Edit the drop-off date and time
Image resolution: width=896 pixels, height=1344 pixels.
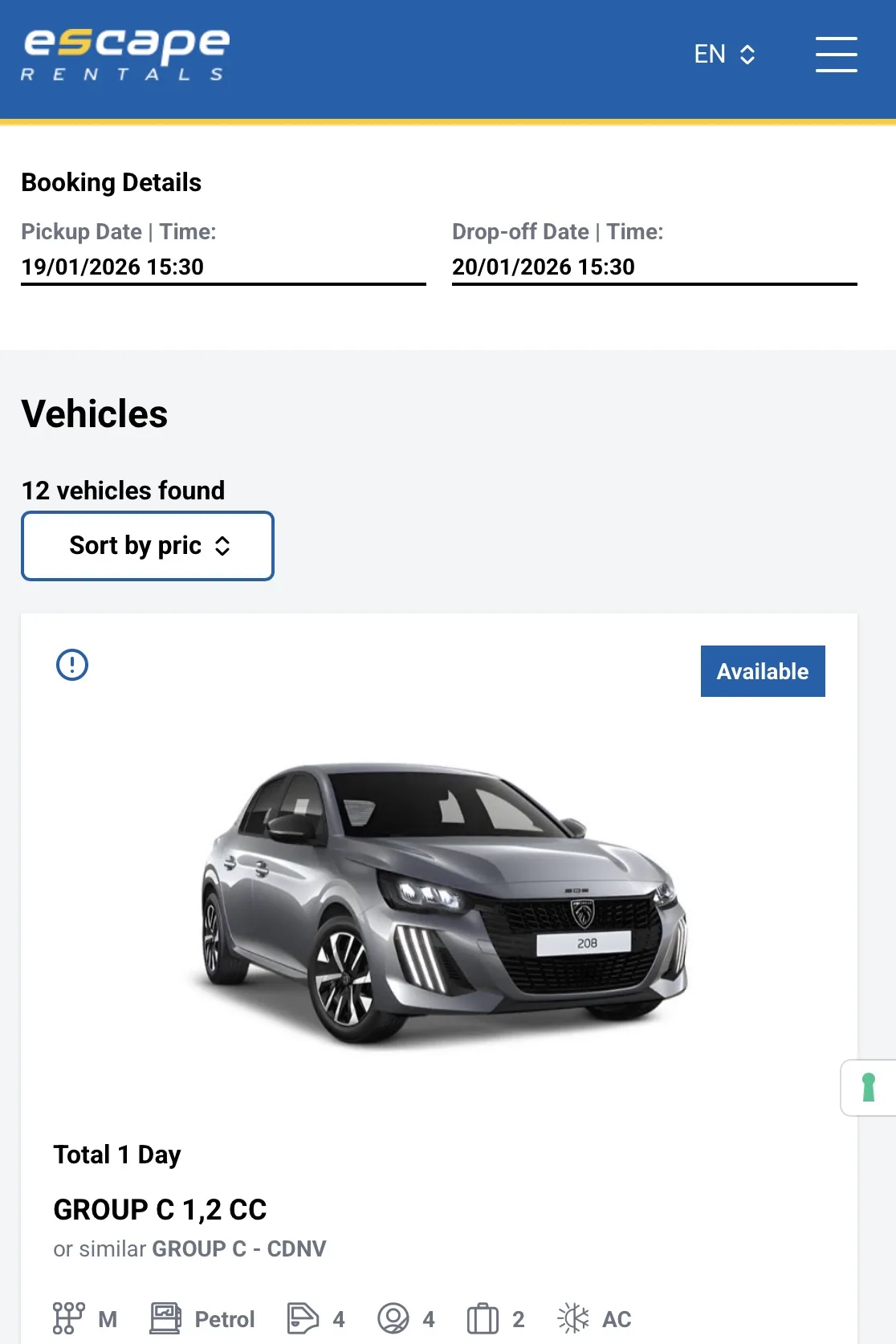654,267
